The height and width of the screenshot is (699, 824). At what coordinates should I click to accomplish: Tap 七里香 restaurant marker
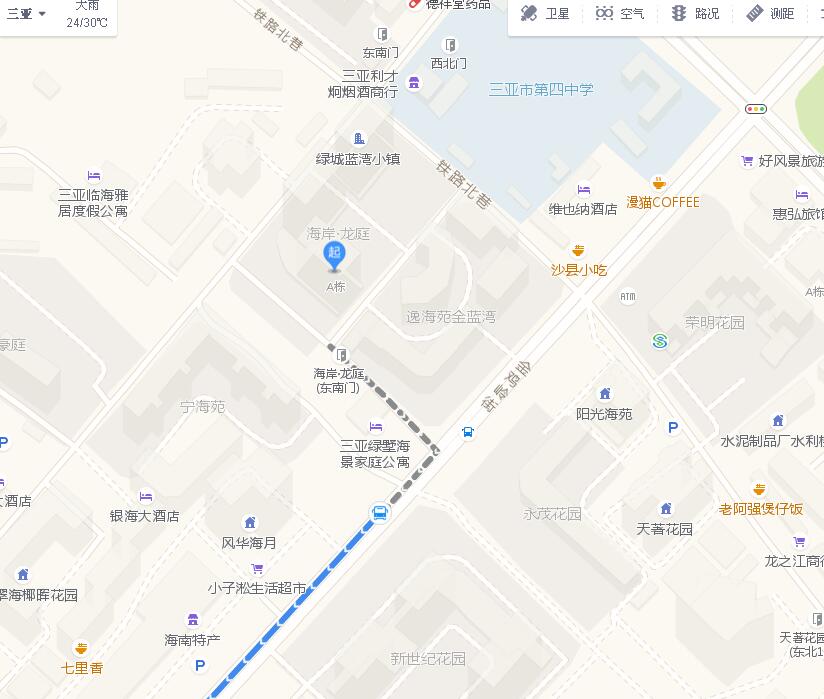point(82,649)
